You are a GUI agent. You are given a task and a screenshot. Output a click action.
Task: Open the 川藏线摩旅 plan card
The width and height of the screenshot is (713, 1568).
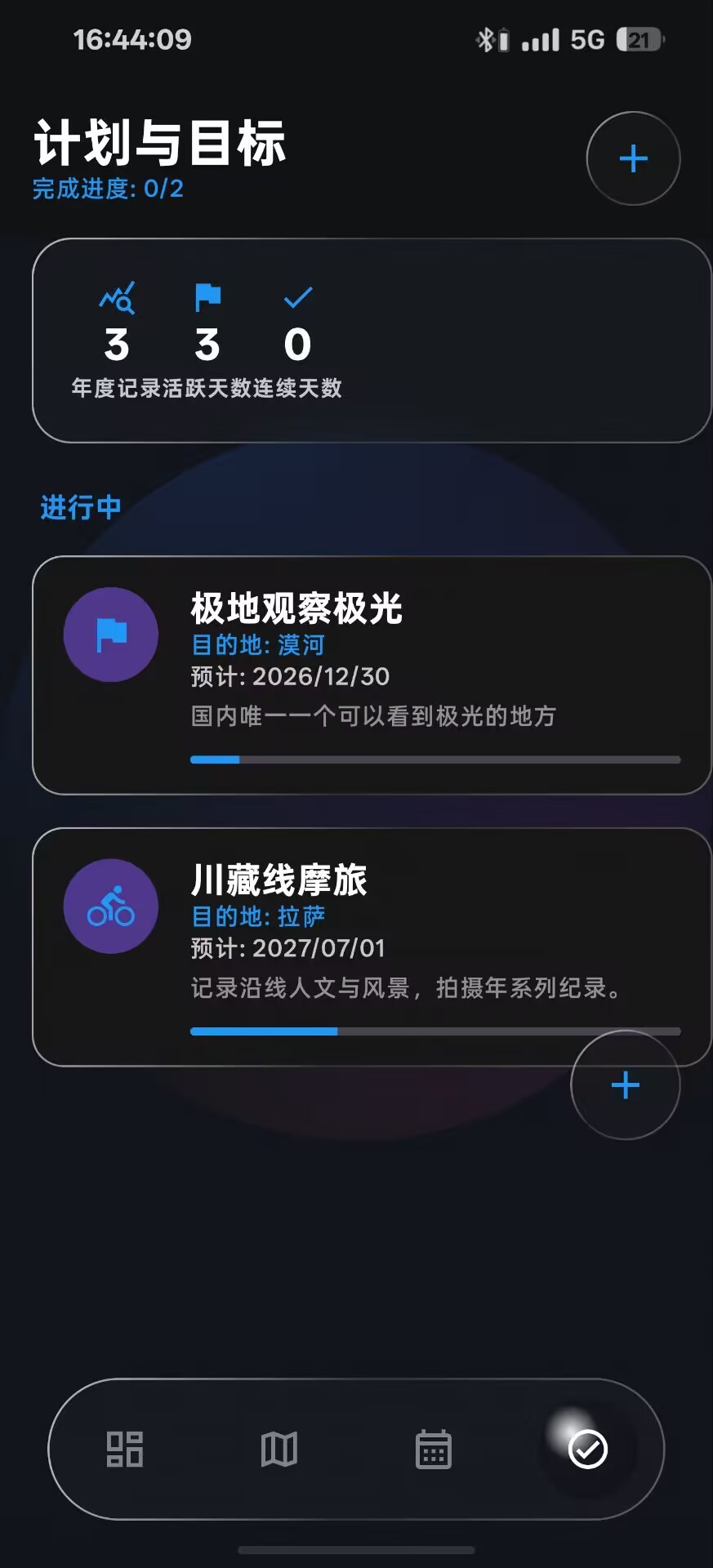click(372, 947)
